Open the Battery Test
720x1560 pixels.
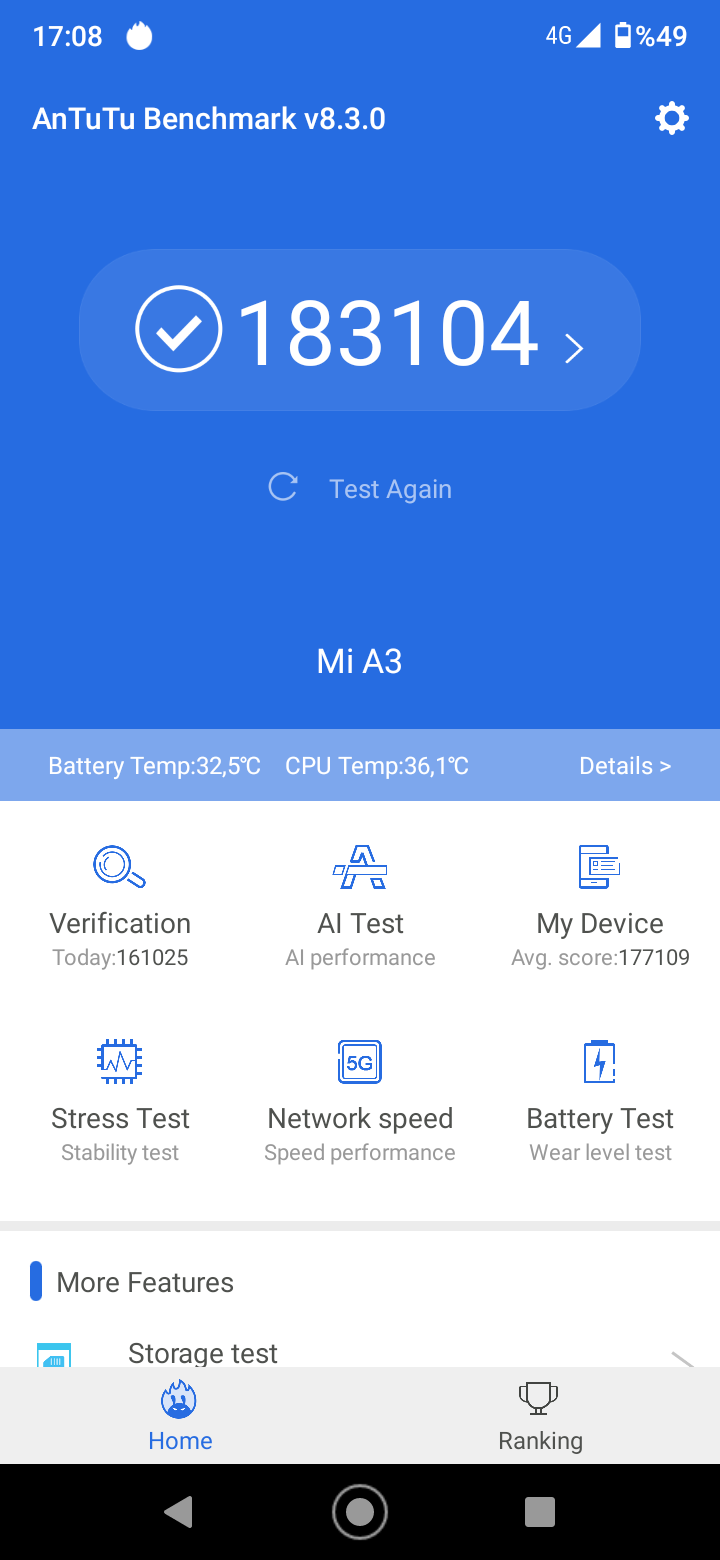click(x=600, y=1101)
